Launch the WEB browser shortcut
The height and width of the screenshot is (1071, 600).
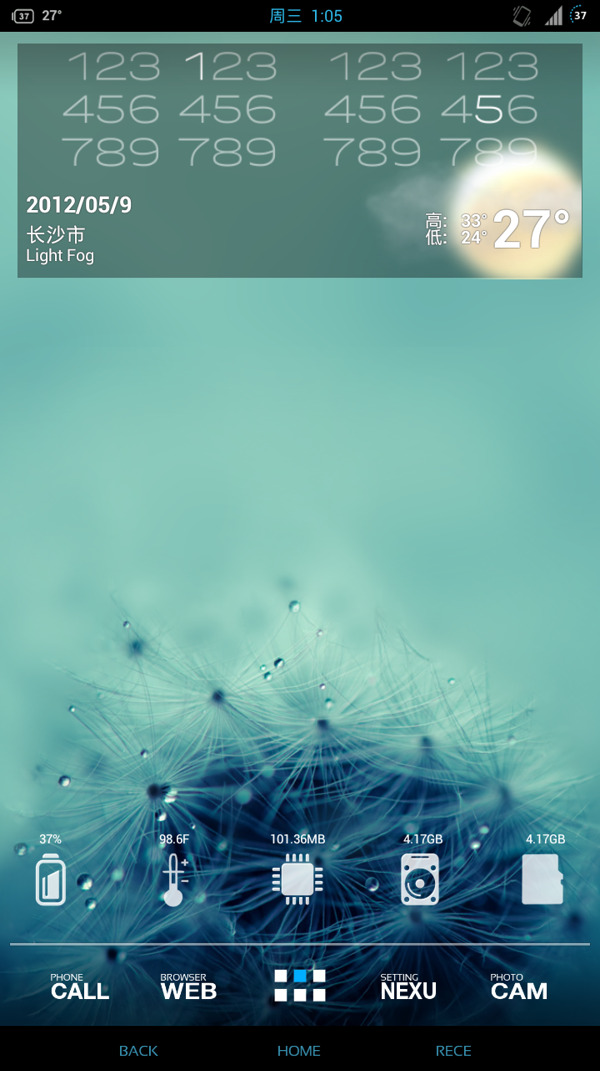click(188, 987)
